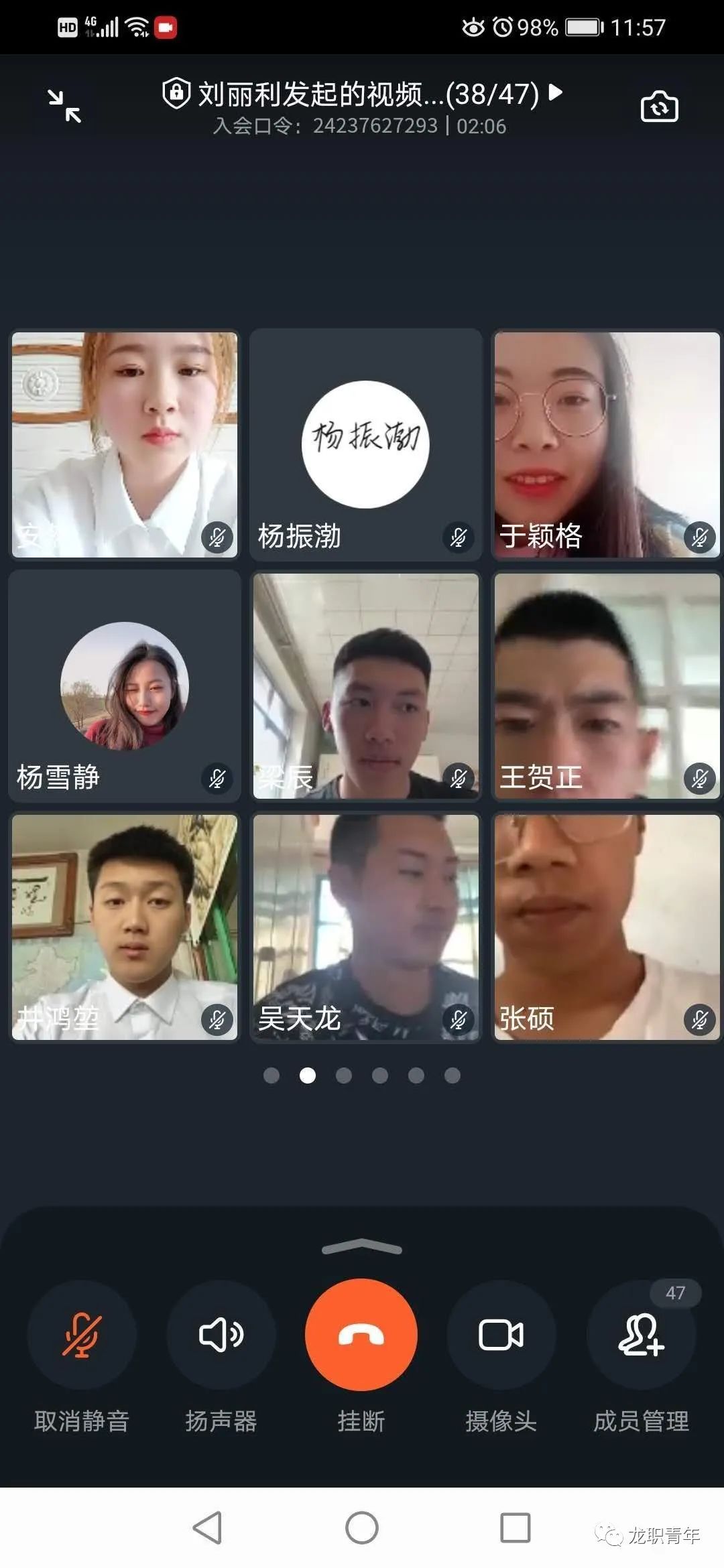Image resolution: width=724 pixels, height=1568 pixels.
Task: Open recent apps with the square button
Action: point(516,1528)
